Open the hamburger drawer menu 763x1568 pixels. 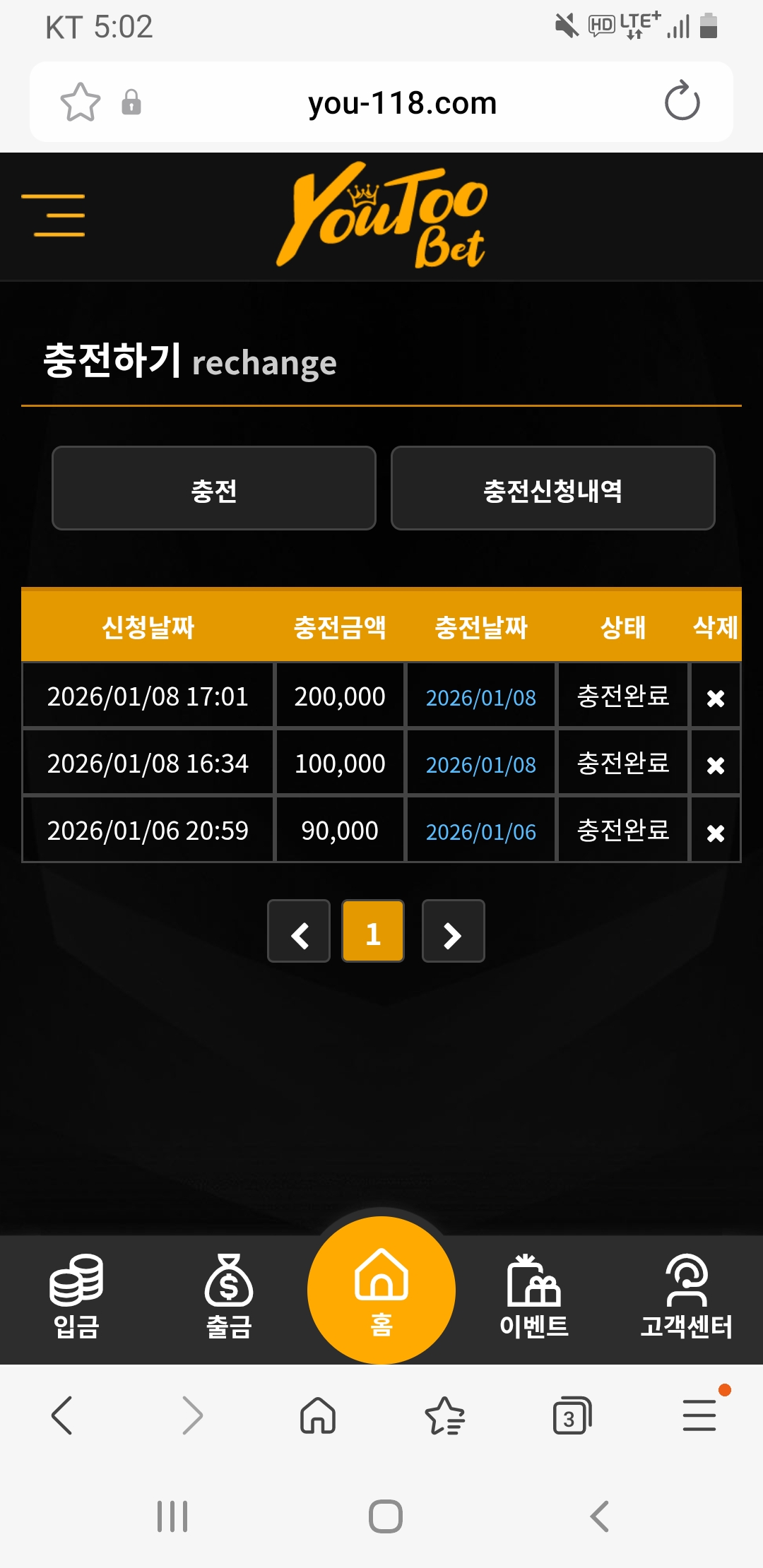(53, 215)
